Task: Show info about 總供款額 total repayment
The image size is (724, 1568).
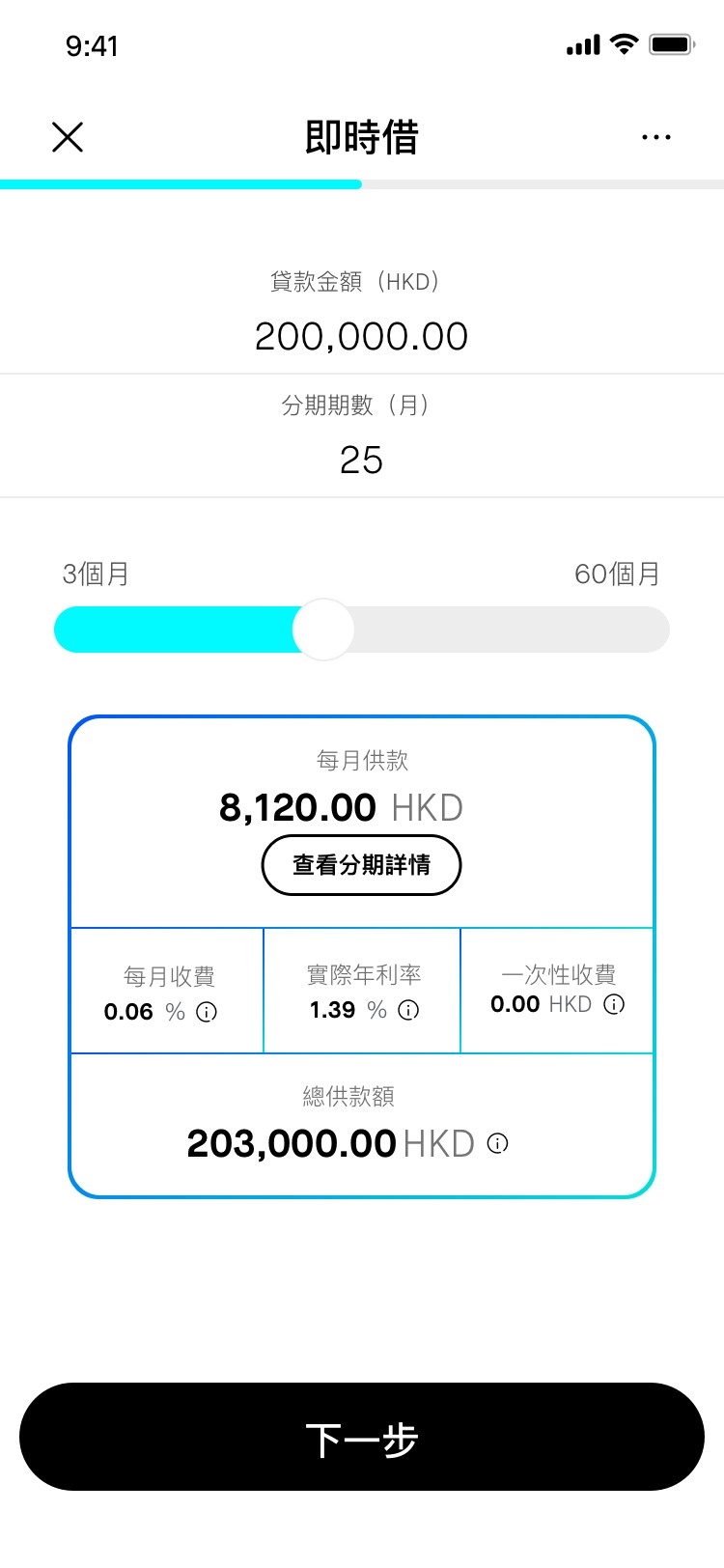Action: click(497, 1143)
